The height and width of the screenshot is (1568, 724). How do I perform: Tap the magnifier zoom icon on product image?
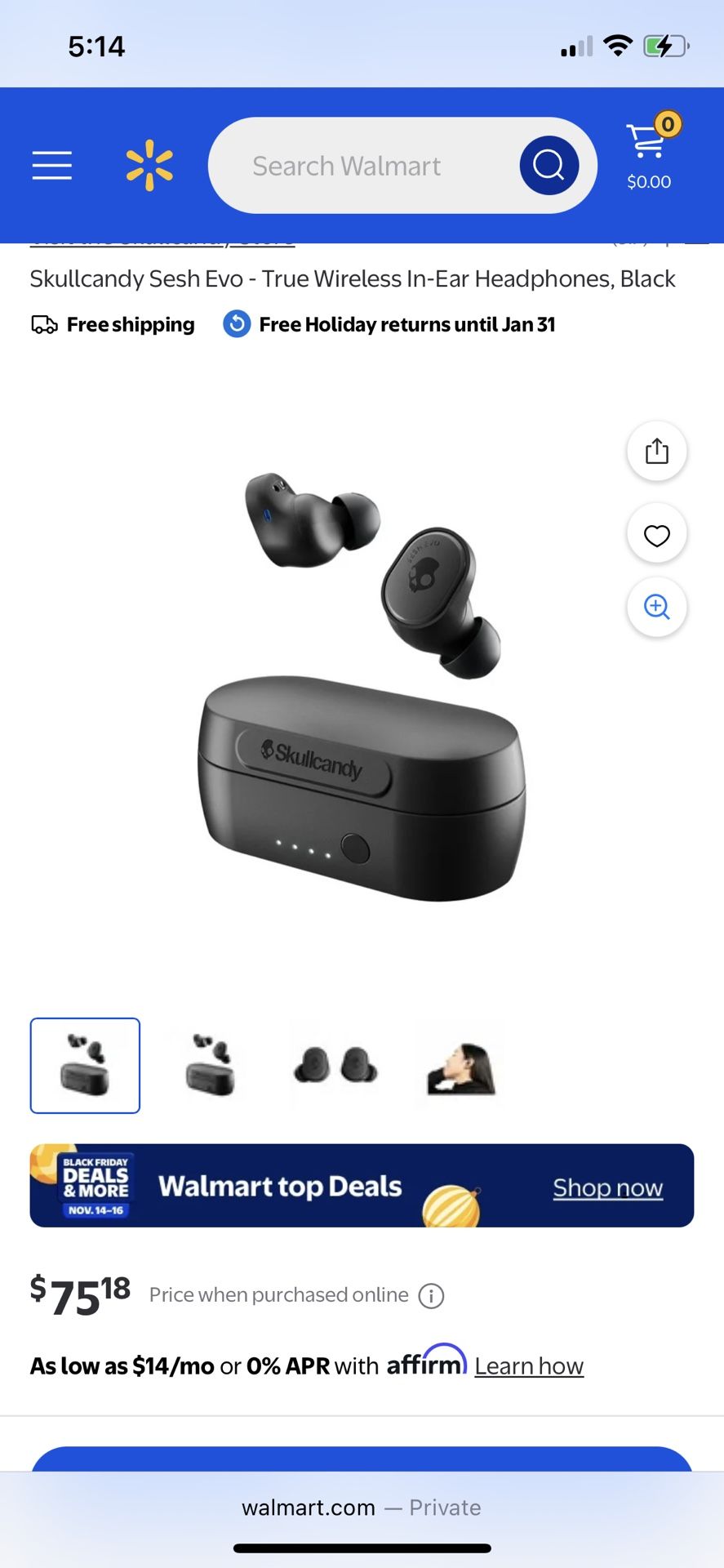(x=656, y=607)
